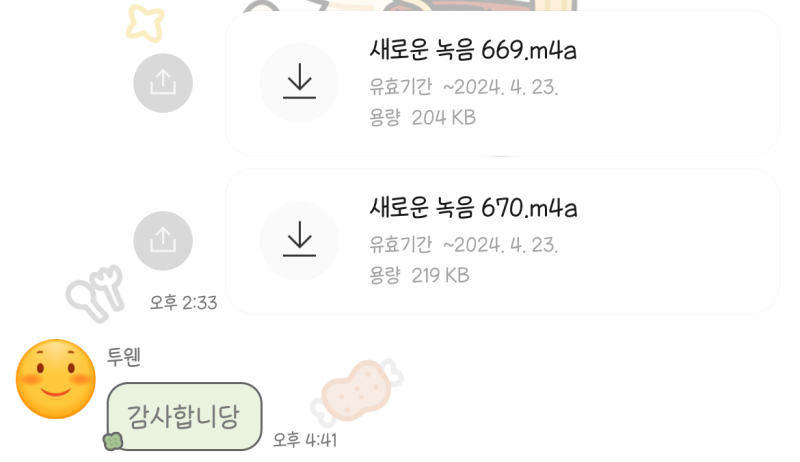The image size is (800, 462).
Task: Share the 새로운 녹음 669.m4a file
Action: coord(162,82)
